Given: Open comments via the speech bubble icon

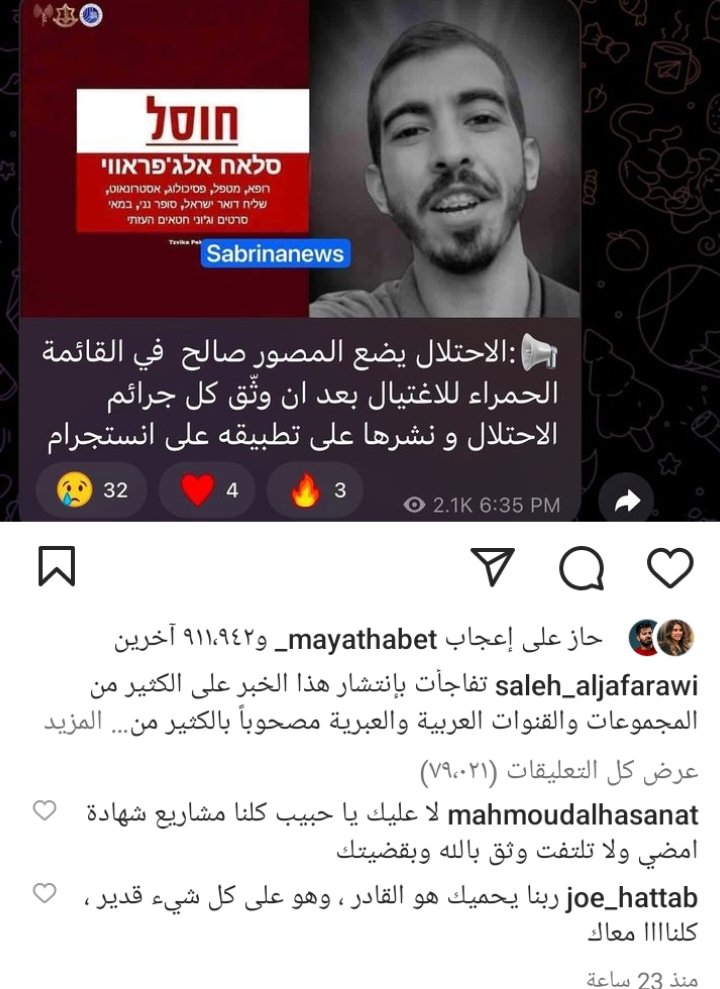Looking at the screenshot, I should (x=580, y=568).
